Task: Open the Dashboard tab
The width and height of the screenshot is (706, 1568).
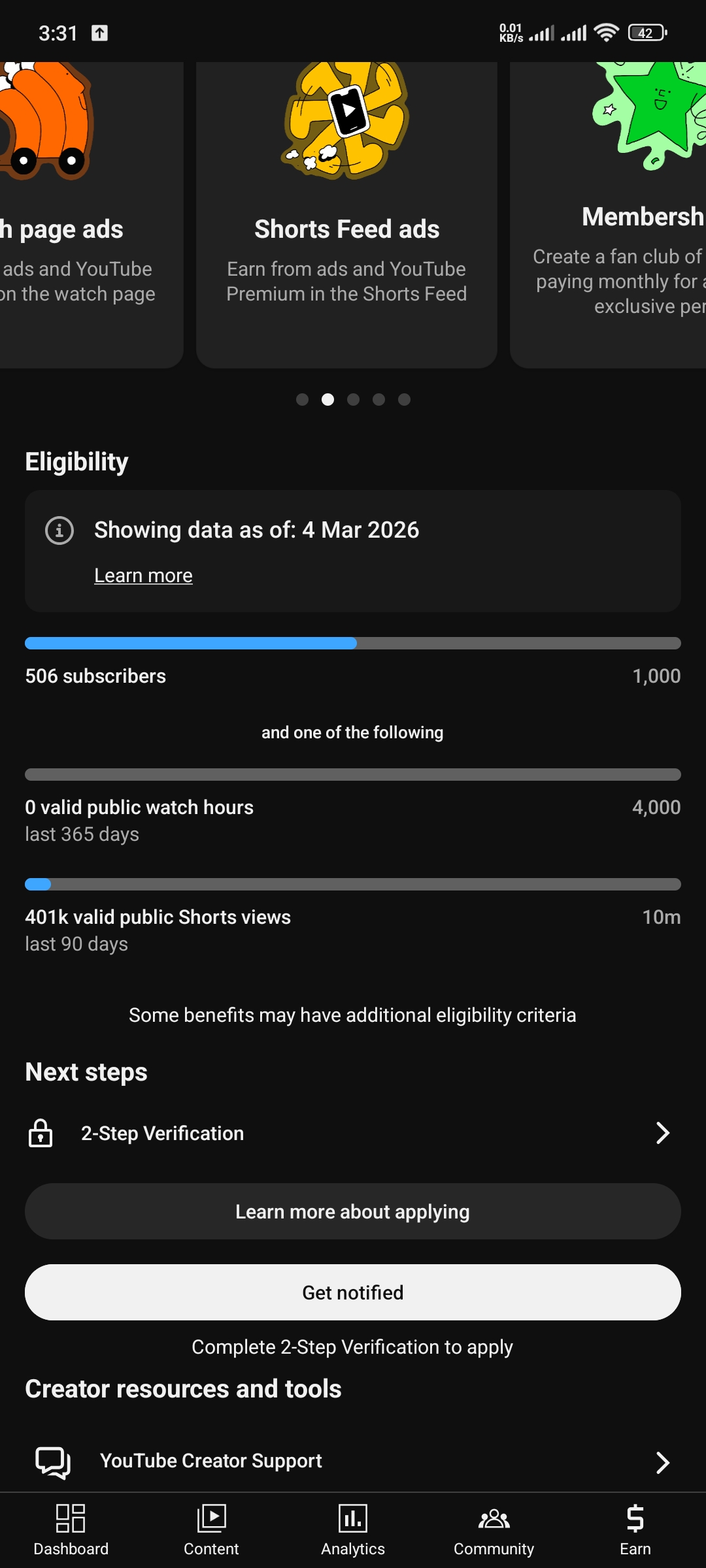Action: point(71,1530)
